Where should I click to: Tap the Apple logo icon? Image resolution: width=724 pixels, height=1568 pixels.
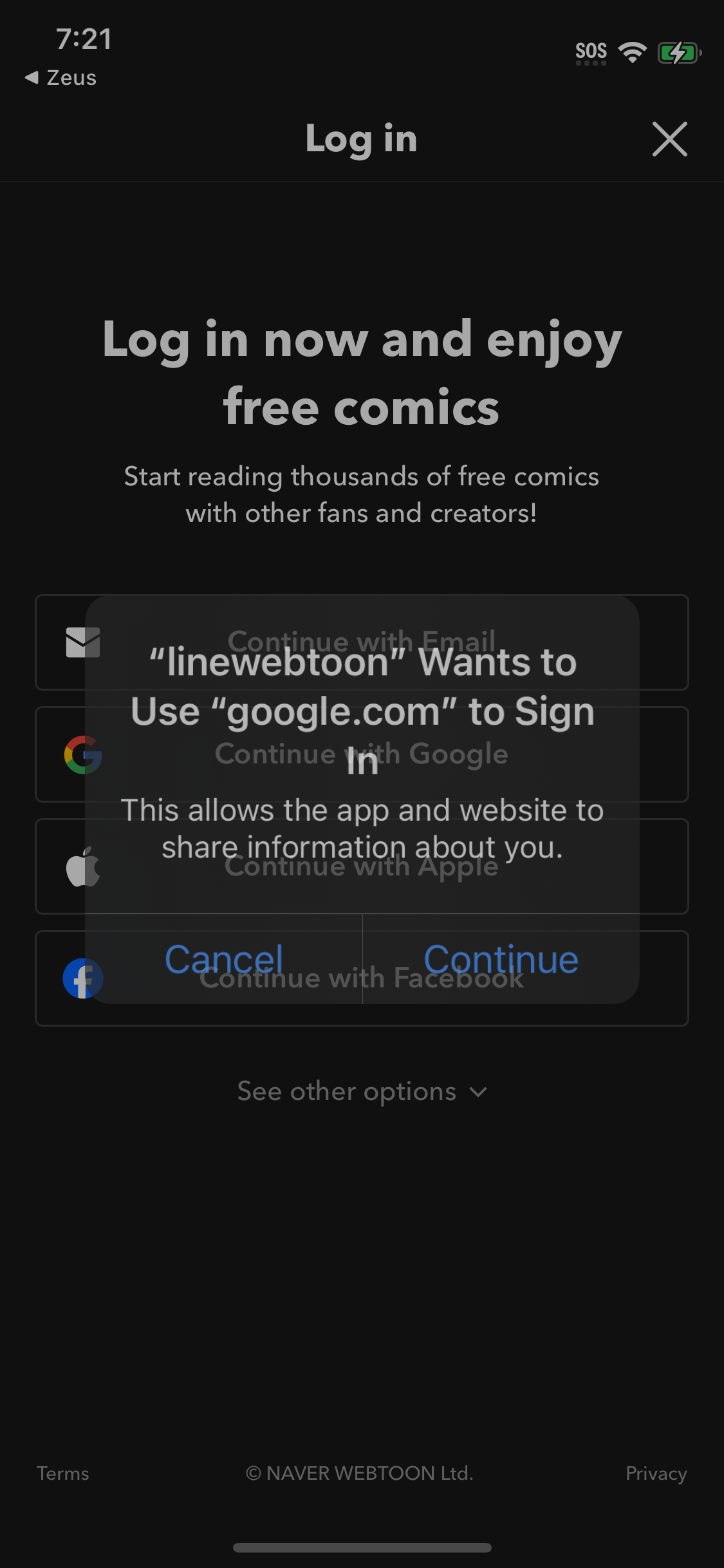pyautogui.click(x=81, y=866)
